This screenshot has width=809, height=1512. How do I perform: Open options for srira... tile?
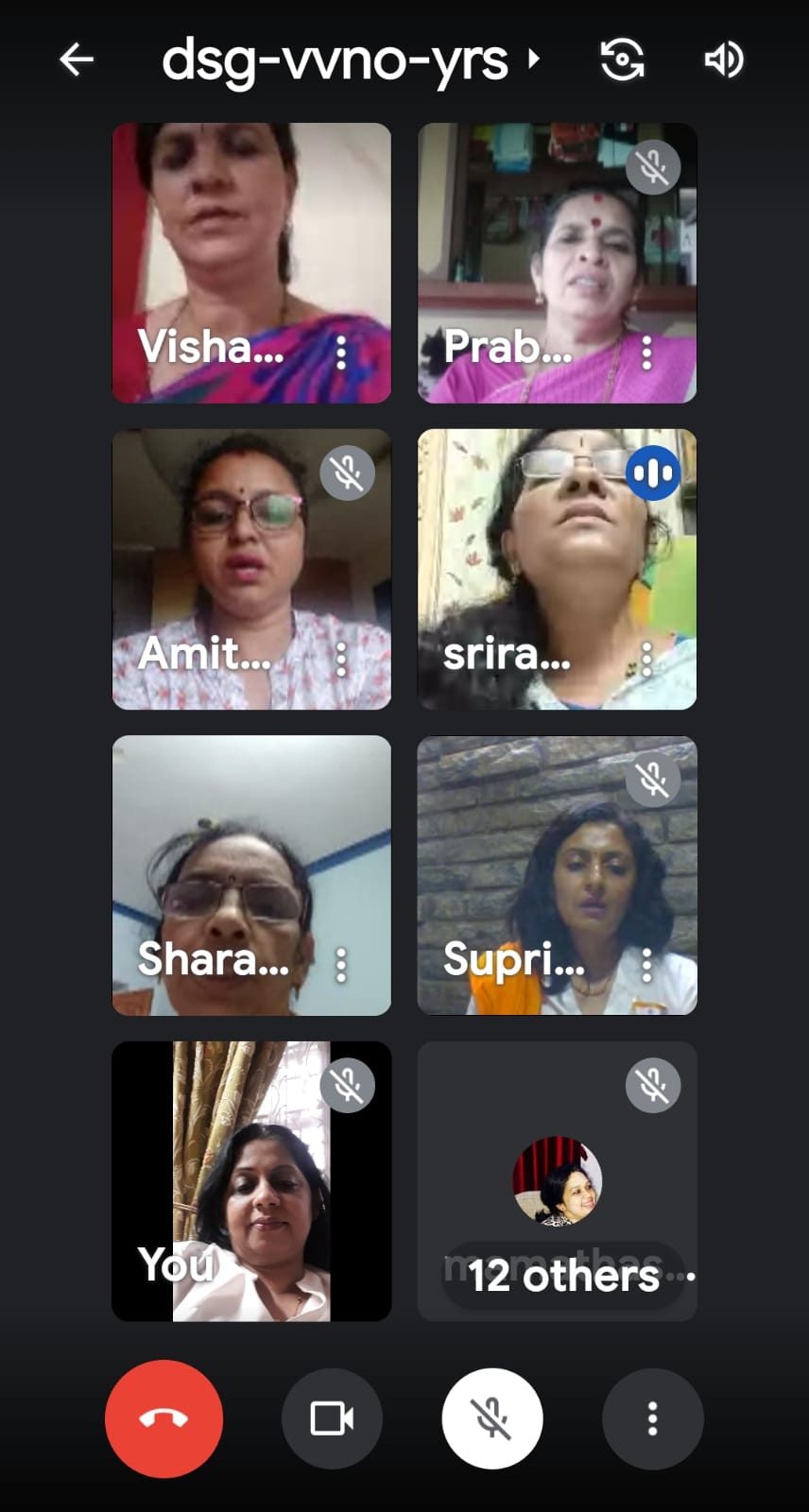[x=646, y=659]
